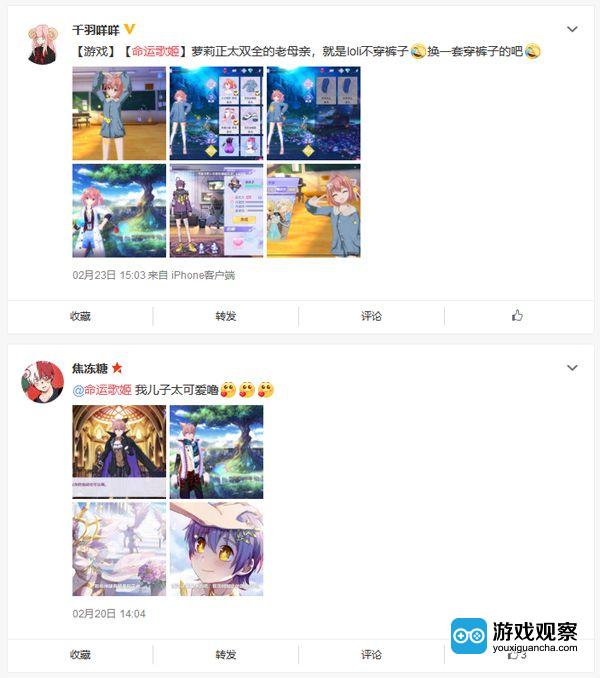This screenshot has height=678, width=600.
Task: Tap 转发 under 千羽咩咩's post
Action: 226,316
